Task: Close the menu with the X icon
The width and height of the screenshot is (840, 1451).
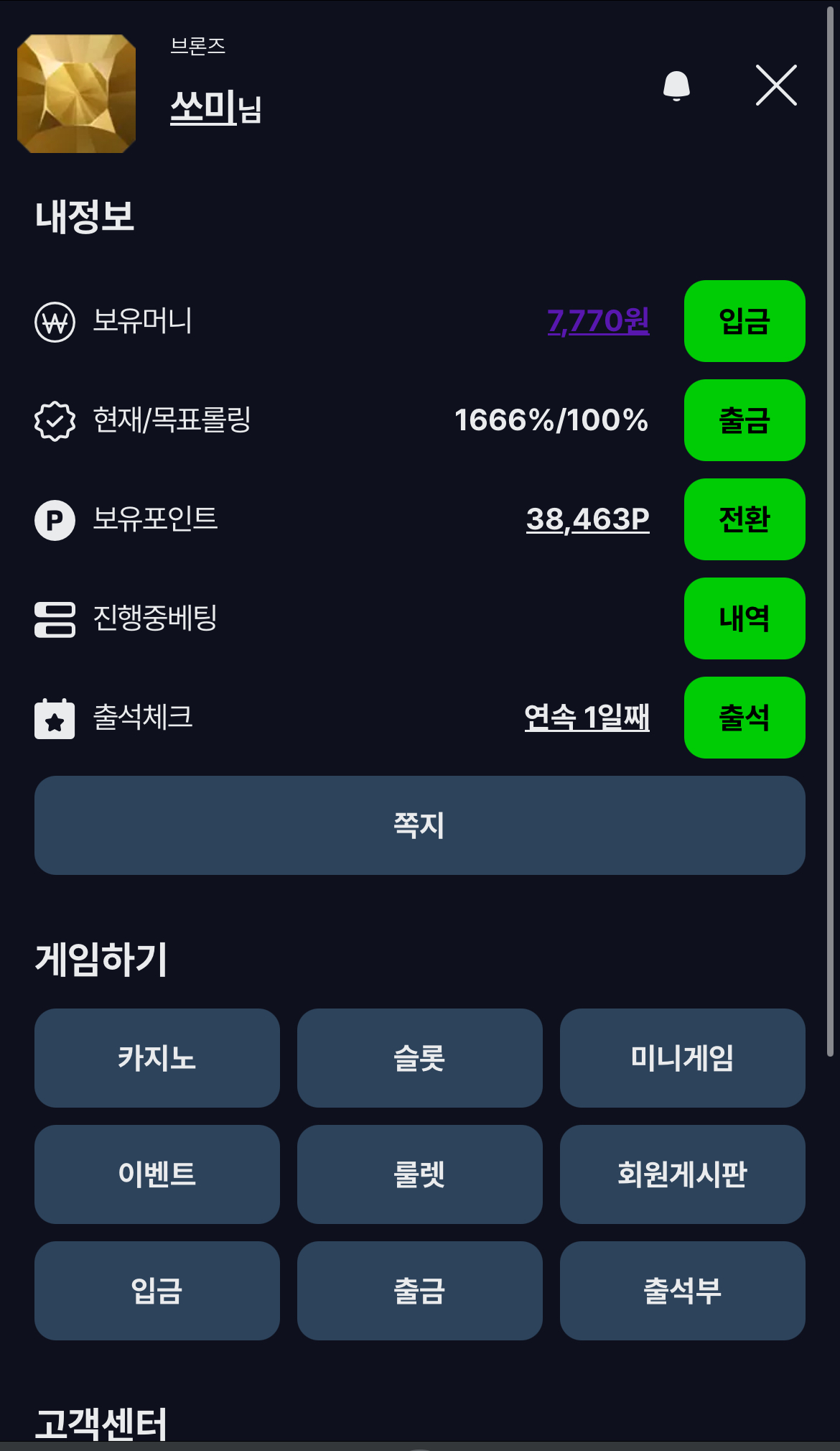Action: [x=776, y=85]
